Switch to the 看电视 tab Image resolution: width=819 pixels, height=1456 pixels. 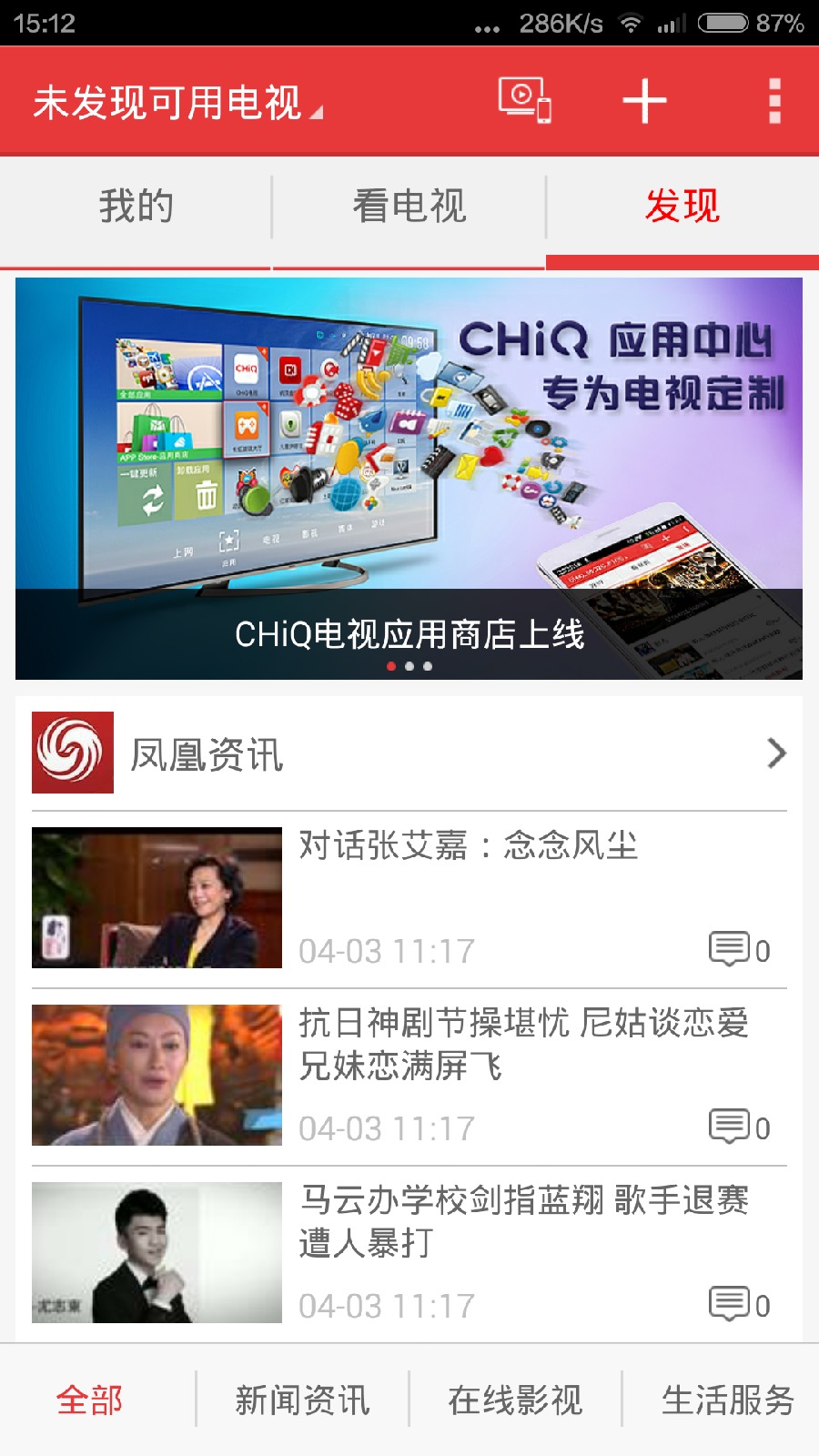409,207
